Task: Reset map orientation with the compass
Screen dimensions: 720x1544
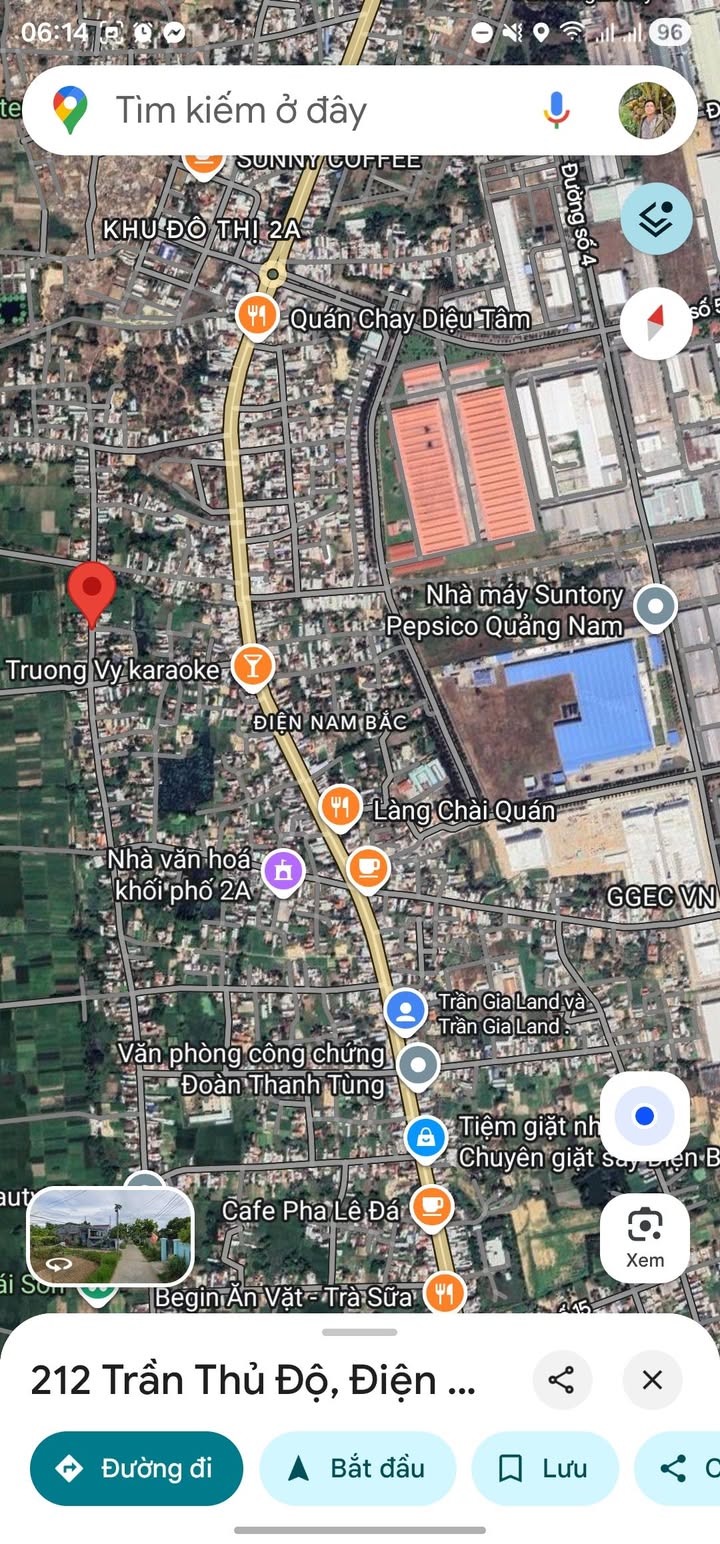Action: (x=656, y=323)
